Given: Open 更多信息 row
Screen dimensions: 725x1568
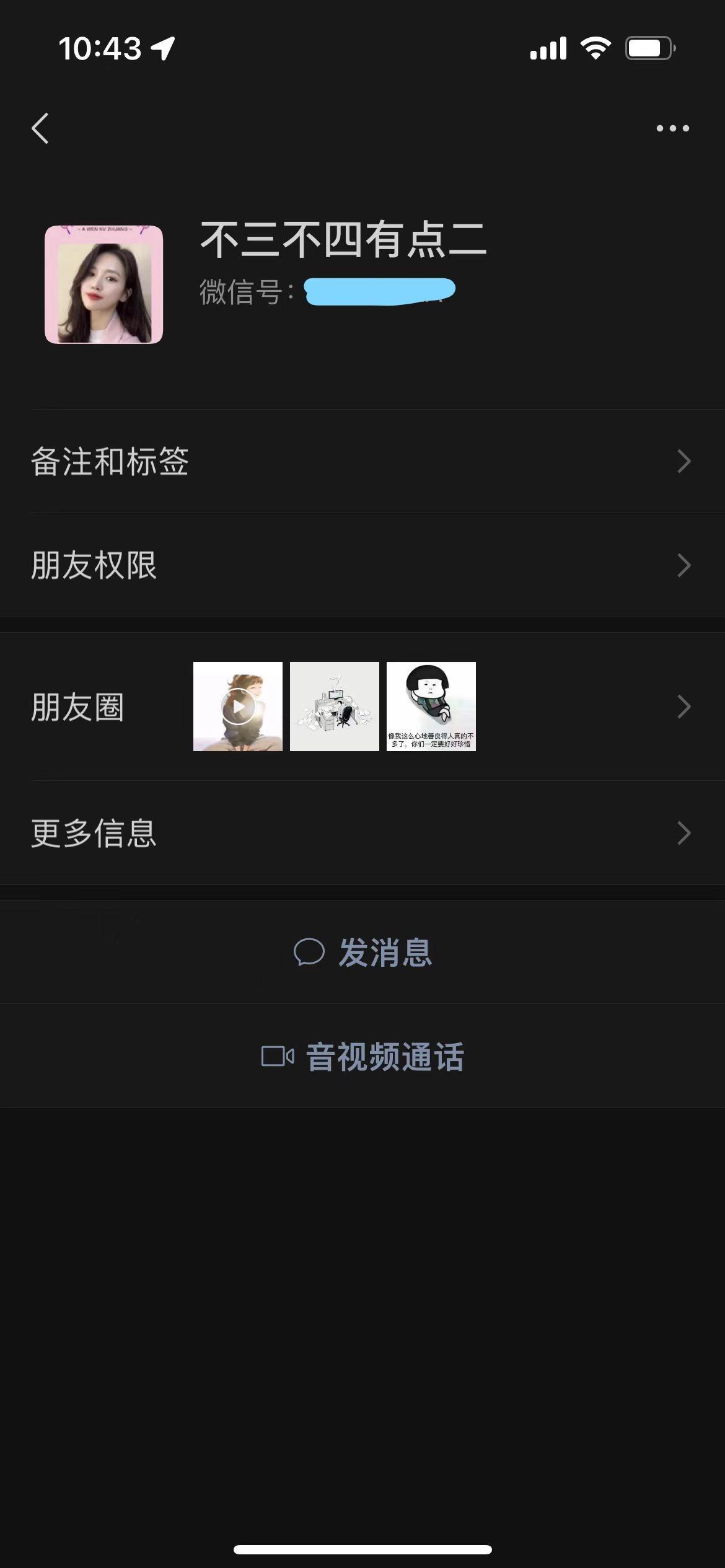Looking at the screenshot, I should coord(362,833).
